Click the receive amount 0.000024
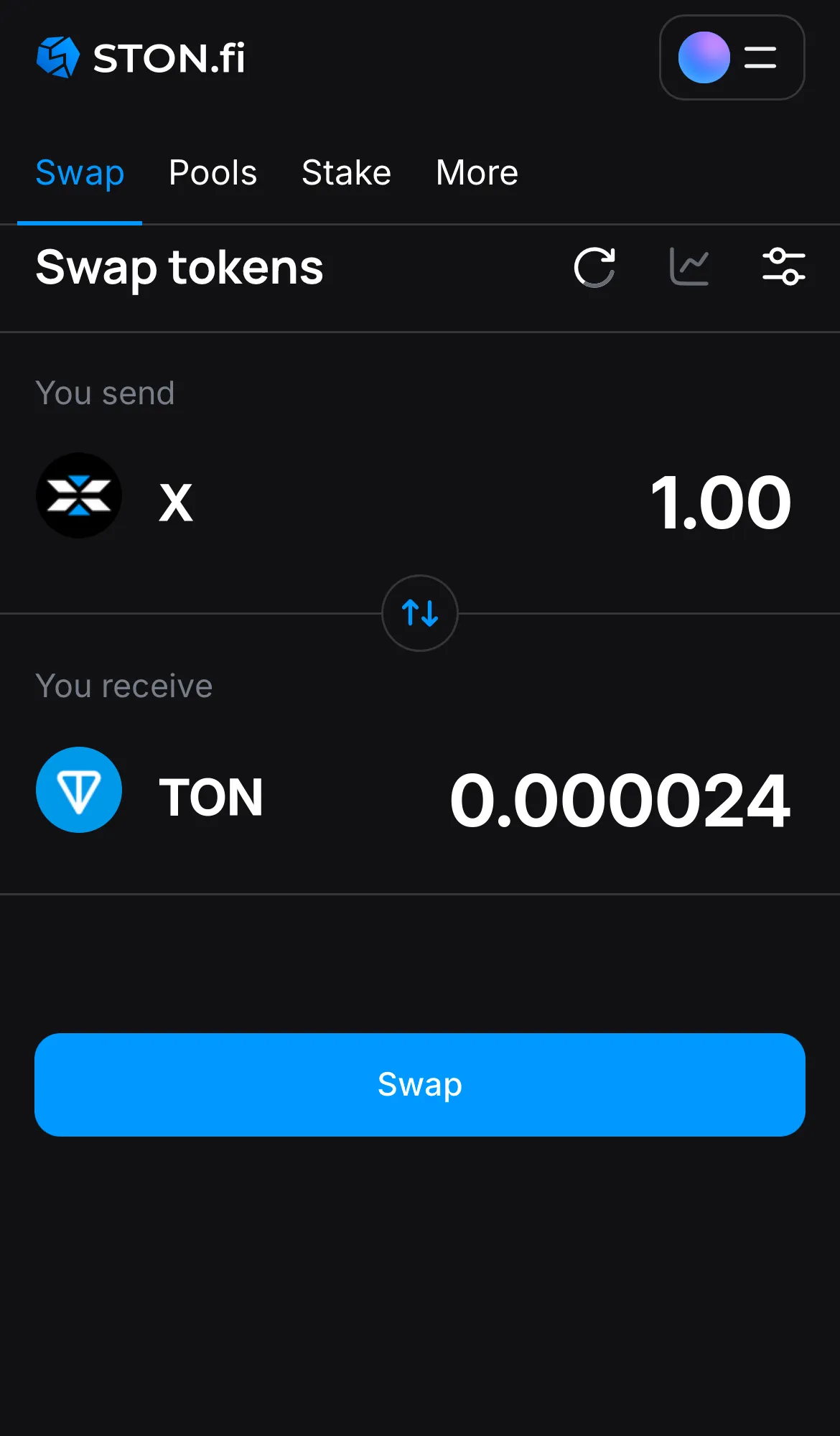Screen dimensions: 840x1436 (x=620, y=801)
